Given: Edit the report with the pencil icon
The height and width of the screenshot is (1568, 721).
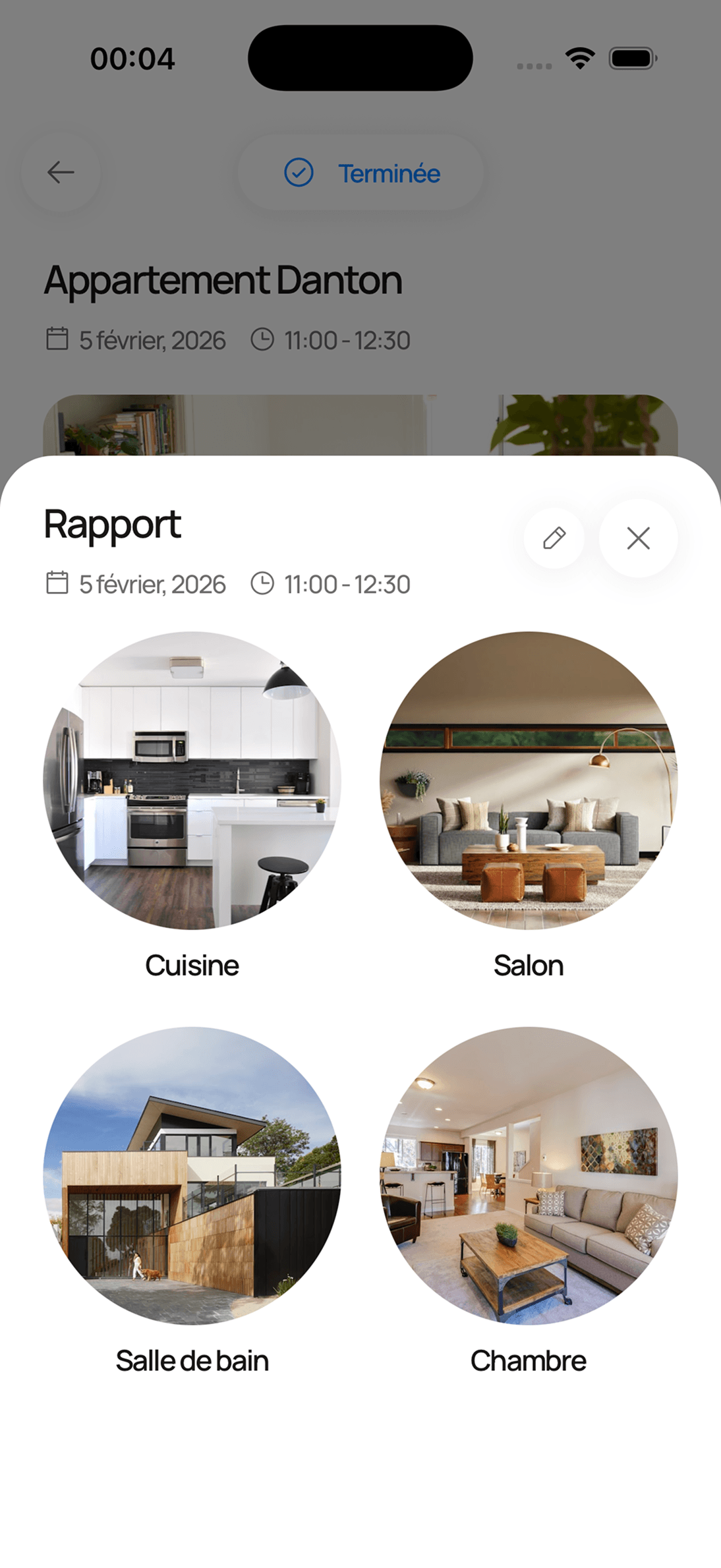Looking at the screenshot, I should pyautogui.click(x=554, y=538).
